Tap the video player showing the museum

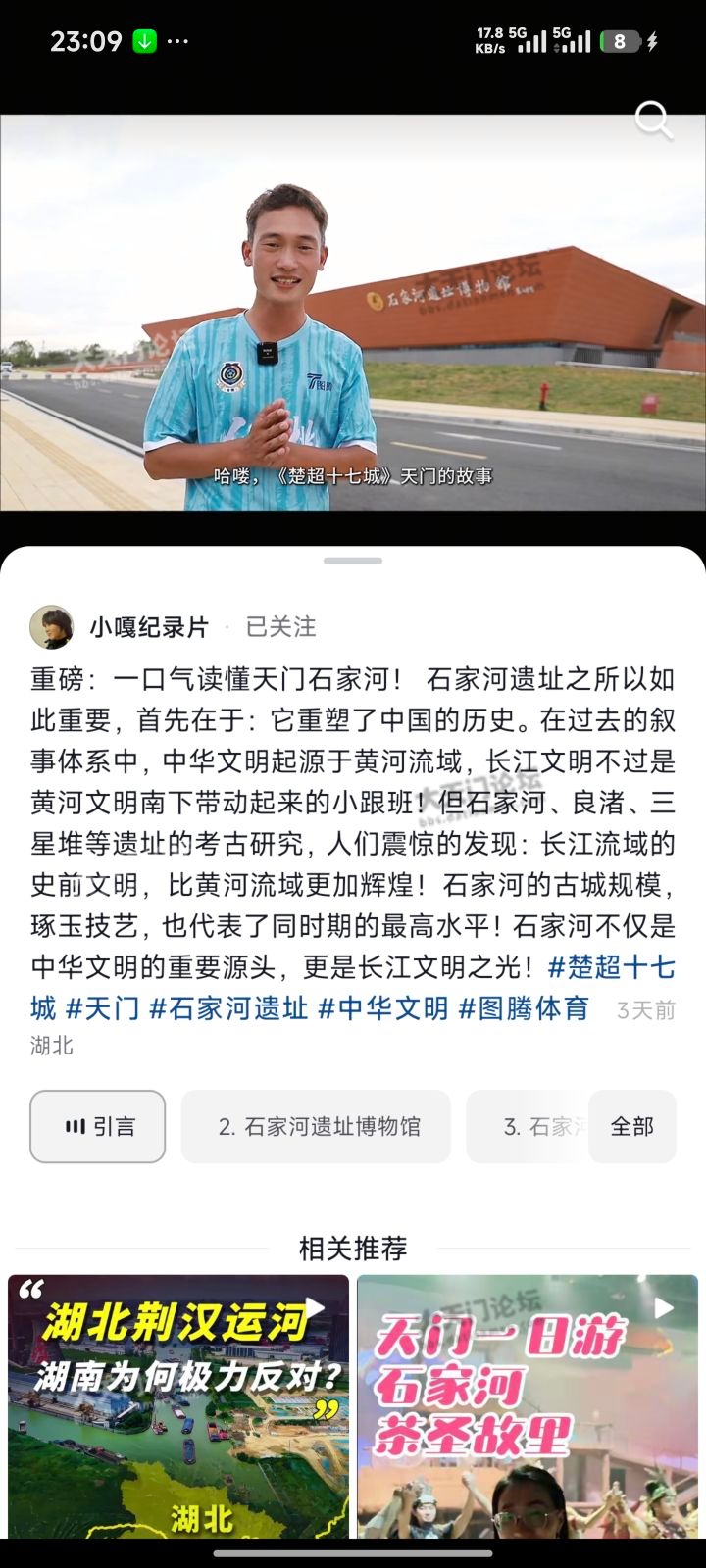point(353,313)
